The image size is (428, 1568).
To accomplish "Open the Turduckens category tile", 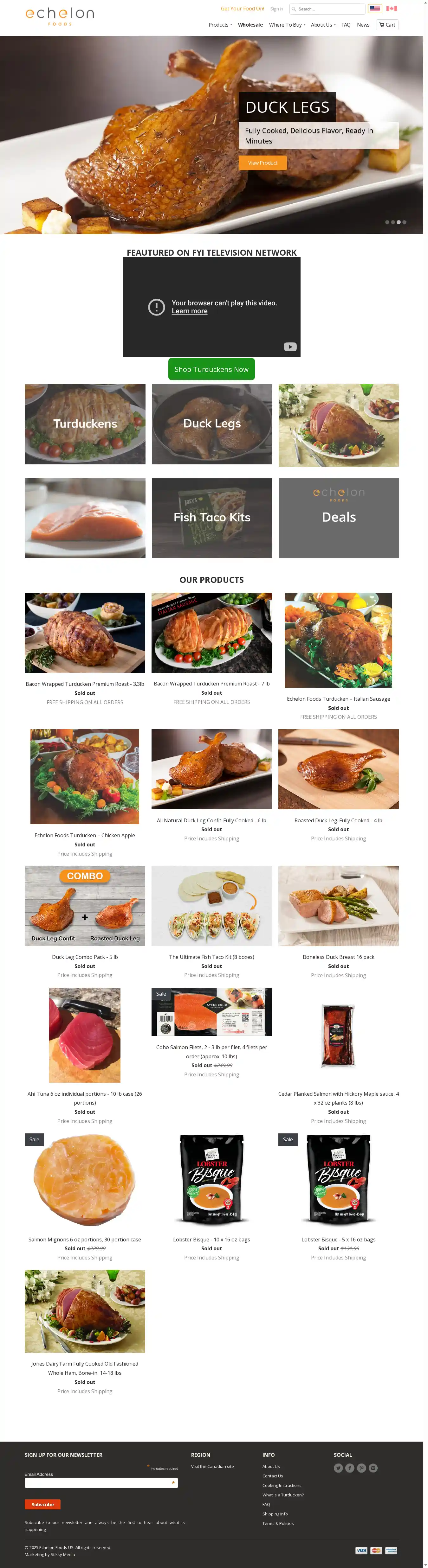I will [85, 424].
